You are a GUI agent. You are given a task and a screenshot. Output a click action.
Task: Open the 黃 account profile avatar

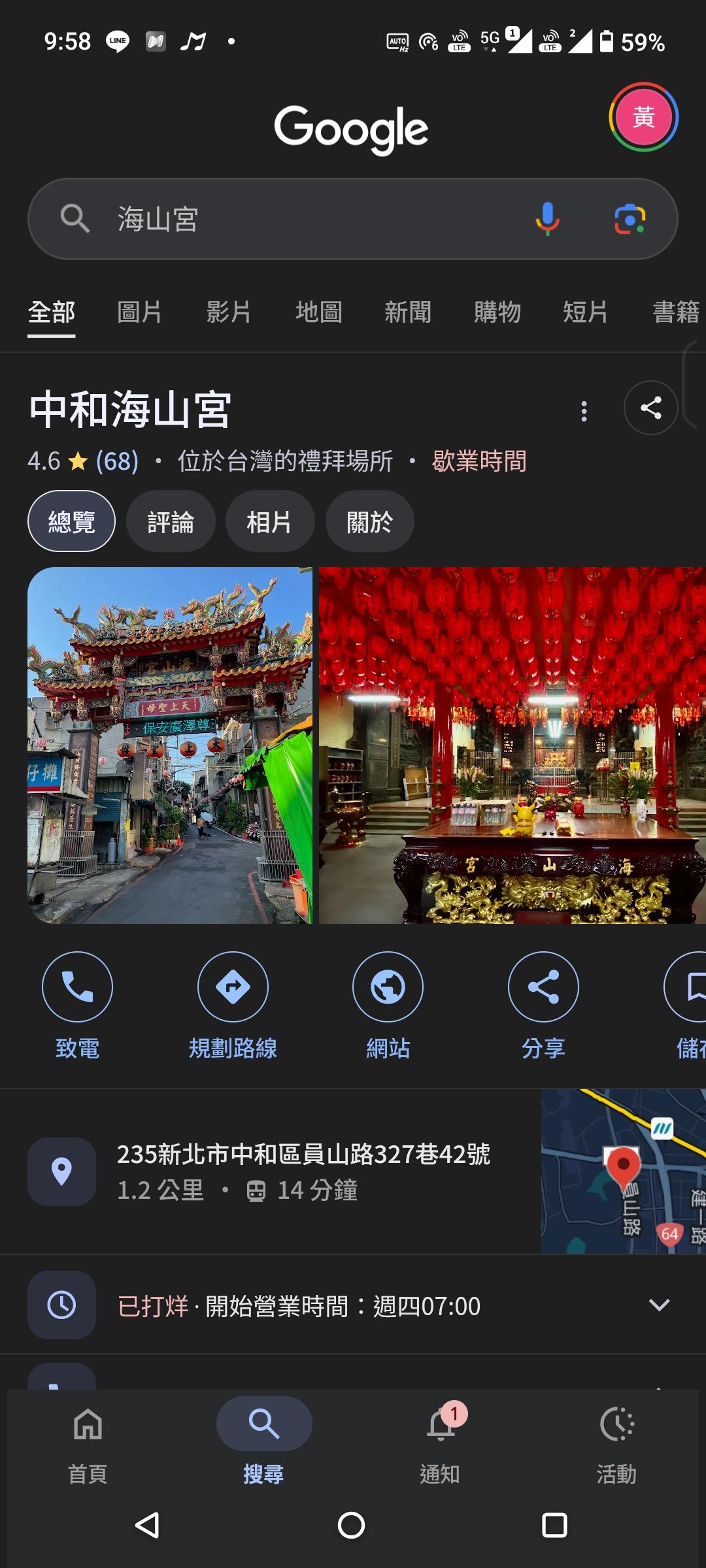coord(643,118)
